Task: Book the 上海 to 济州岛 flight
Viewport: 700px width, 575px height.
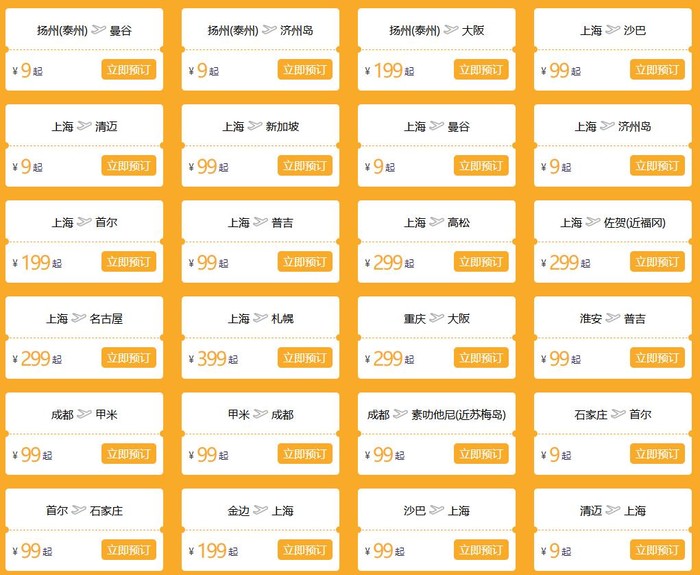Action: tap(657, 166)
